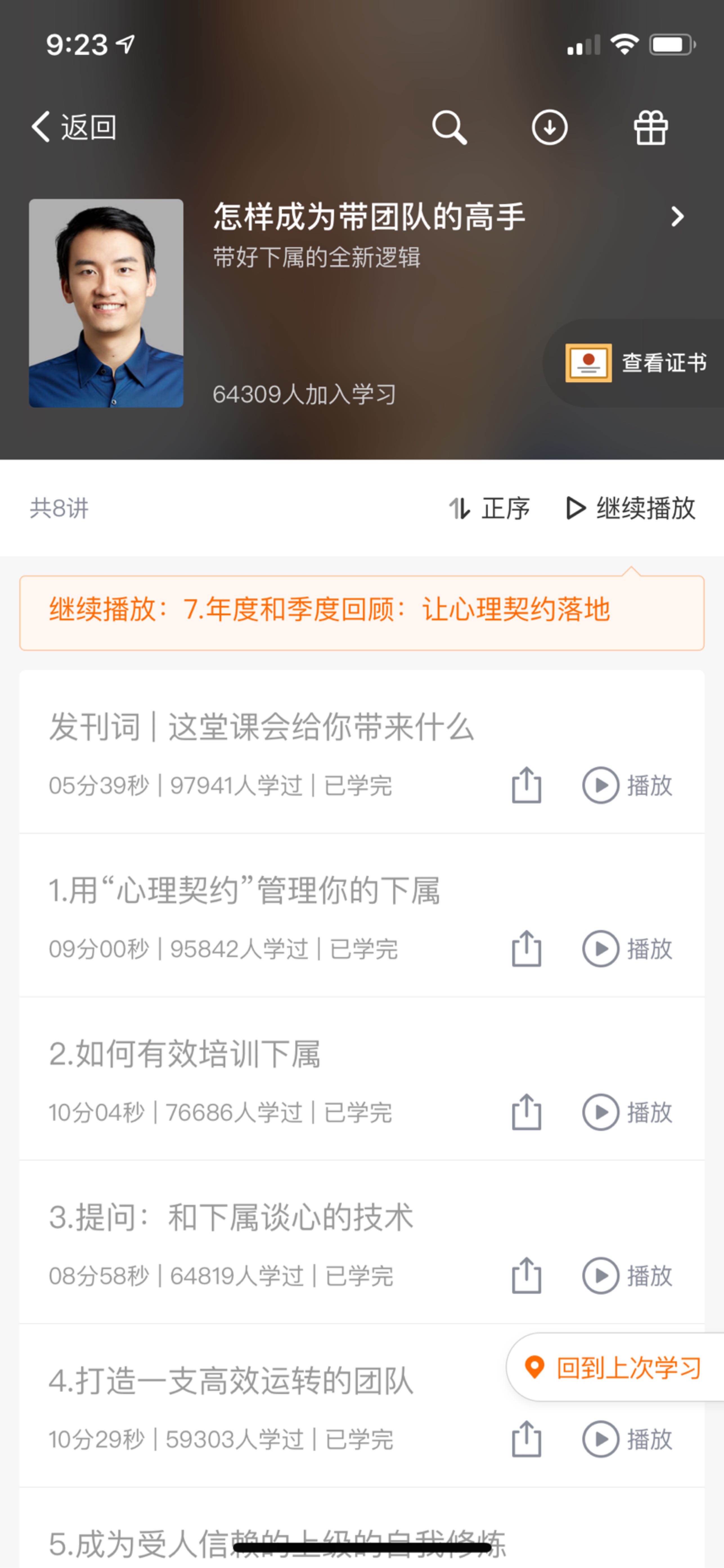Share the 发刊词 lesson
The image size is (724, 1568).
point(526,785)
